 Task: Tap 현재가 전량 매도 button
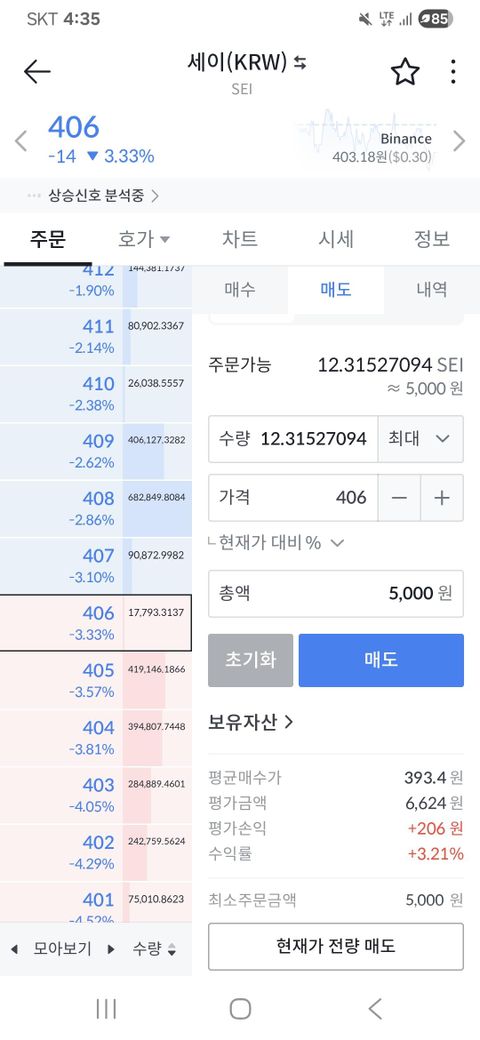click(336, 946)
